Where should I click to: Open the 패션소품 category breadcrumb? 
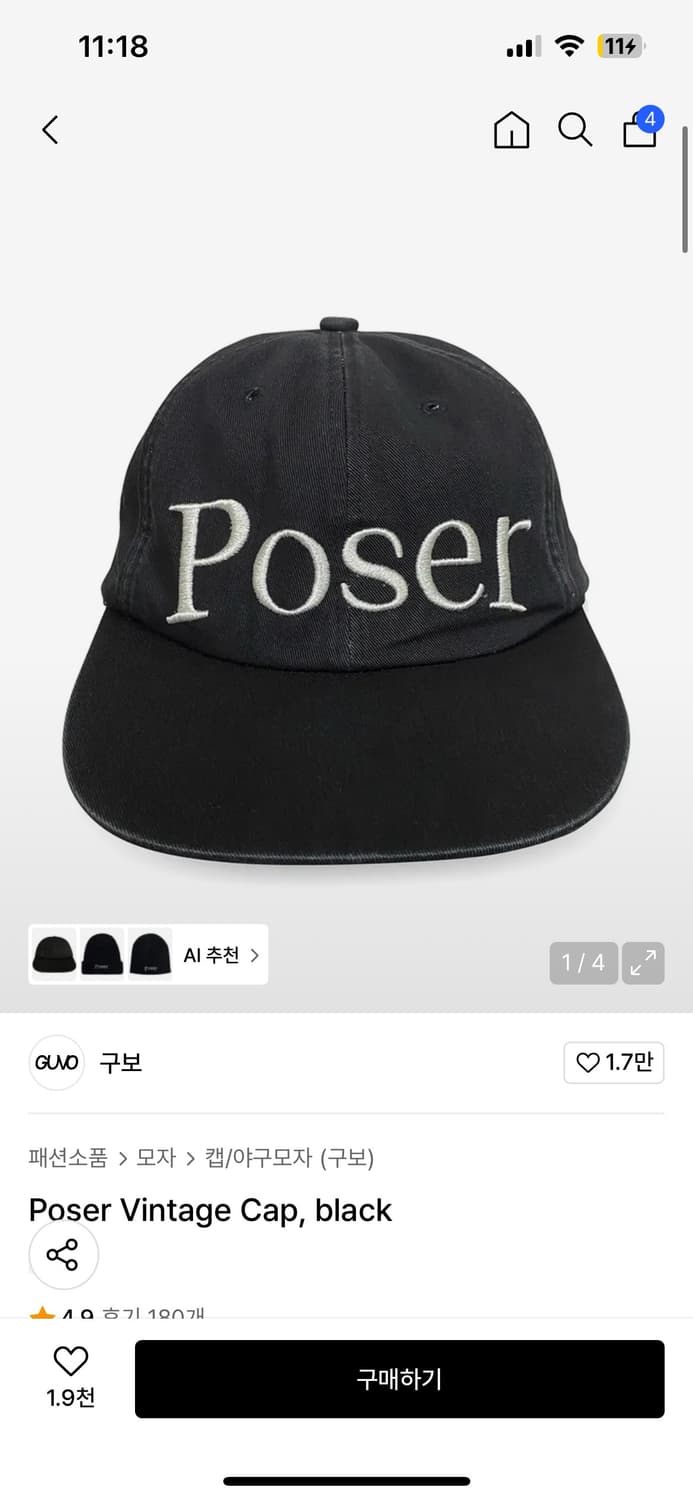[x=68, y=1158]
